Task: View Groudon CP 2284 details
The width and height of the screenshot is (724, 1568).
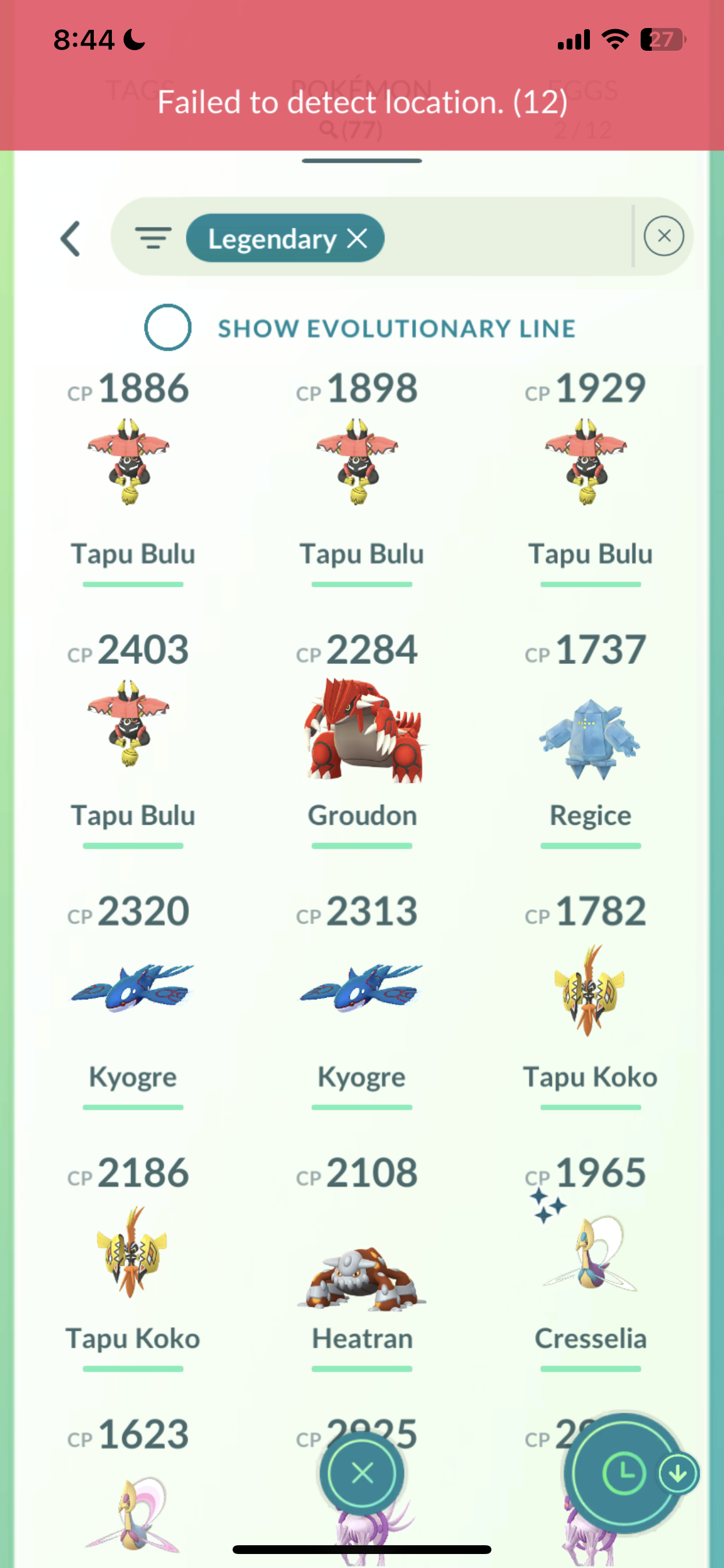Action: pos(363,730)
